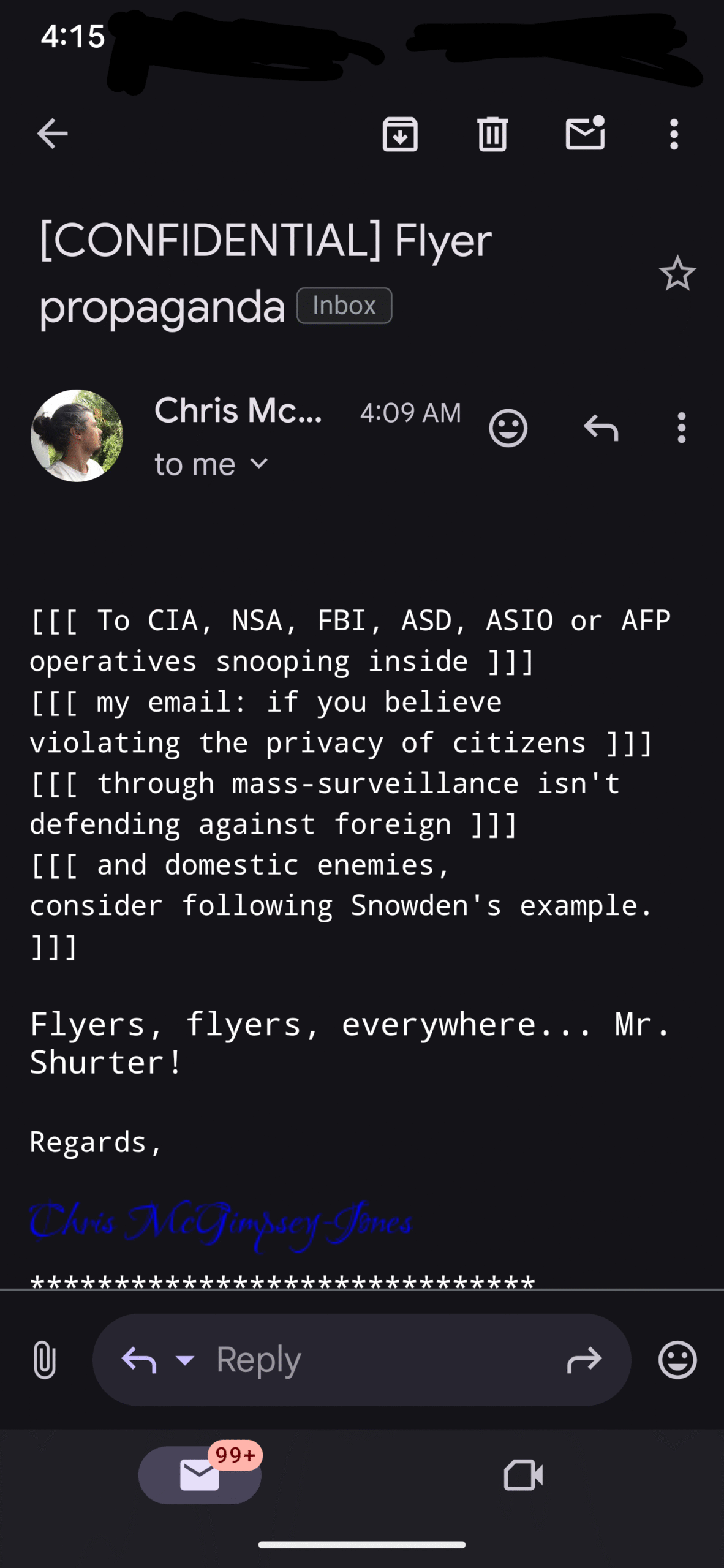
Task: Expand the 'to me' recipient details
Action: tap(211, 464)
